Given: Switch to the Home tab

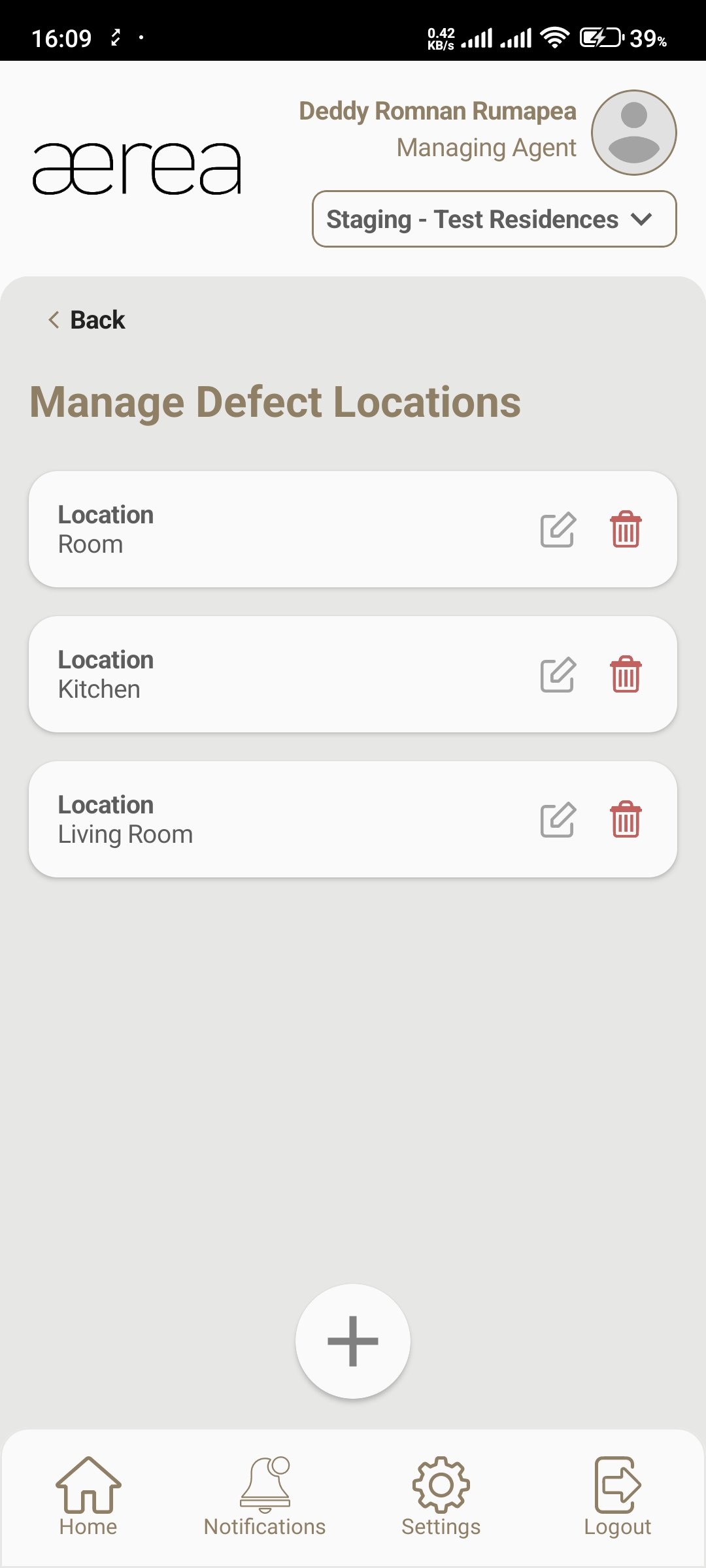Looking at the screenshot, I should pyautogui.click(x=88, y=1496).
